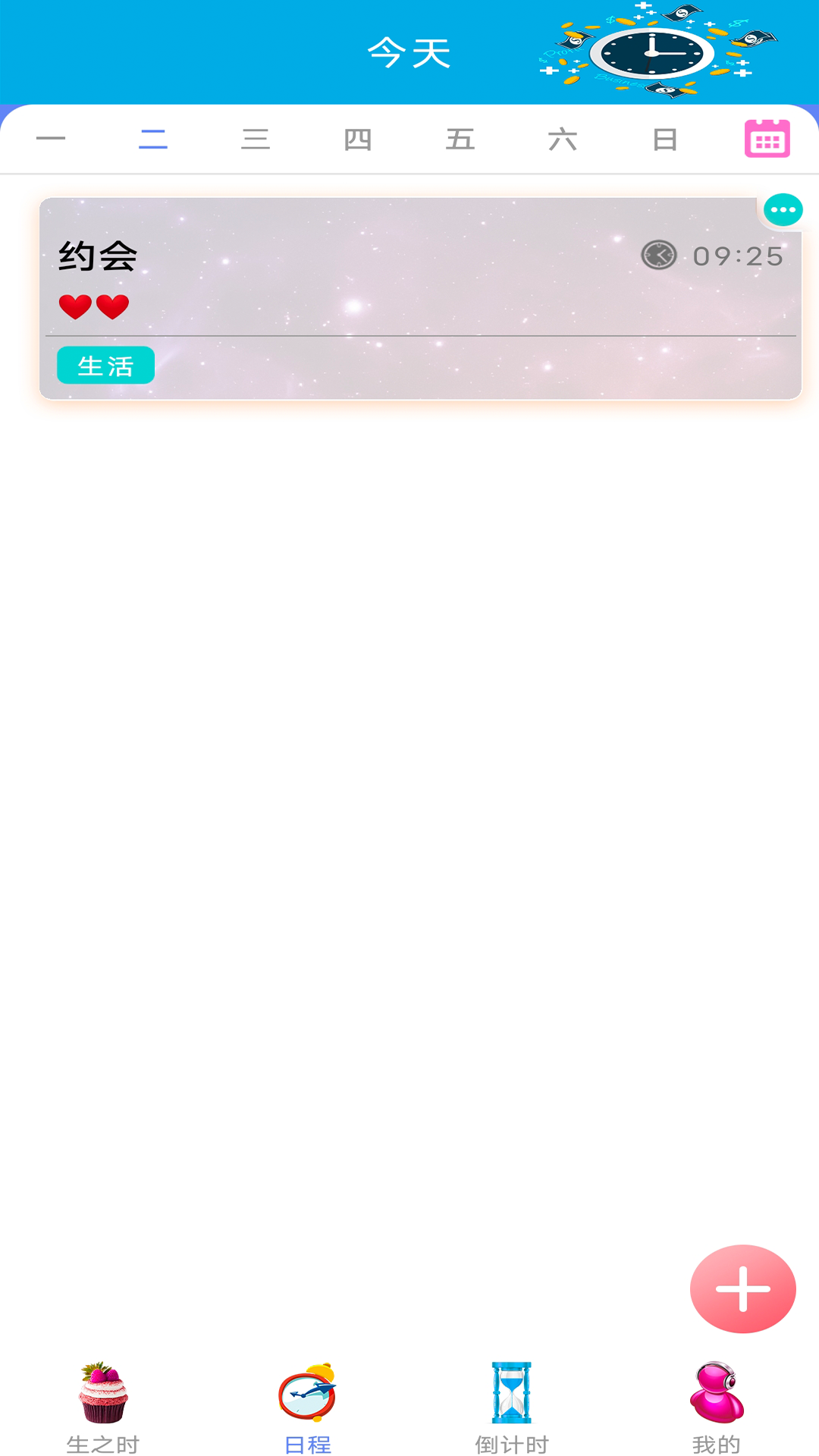The width and height of the screenshot is (819, 1456).
Task: Switch to Sunday (日) tab
Action: (665, 139)
